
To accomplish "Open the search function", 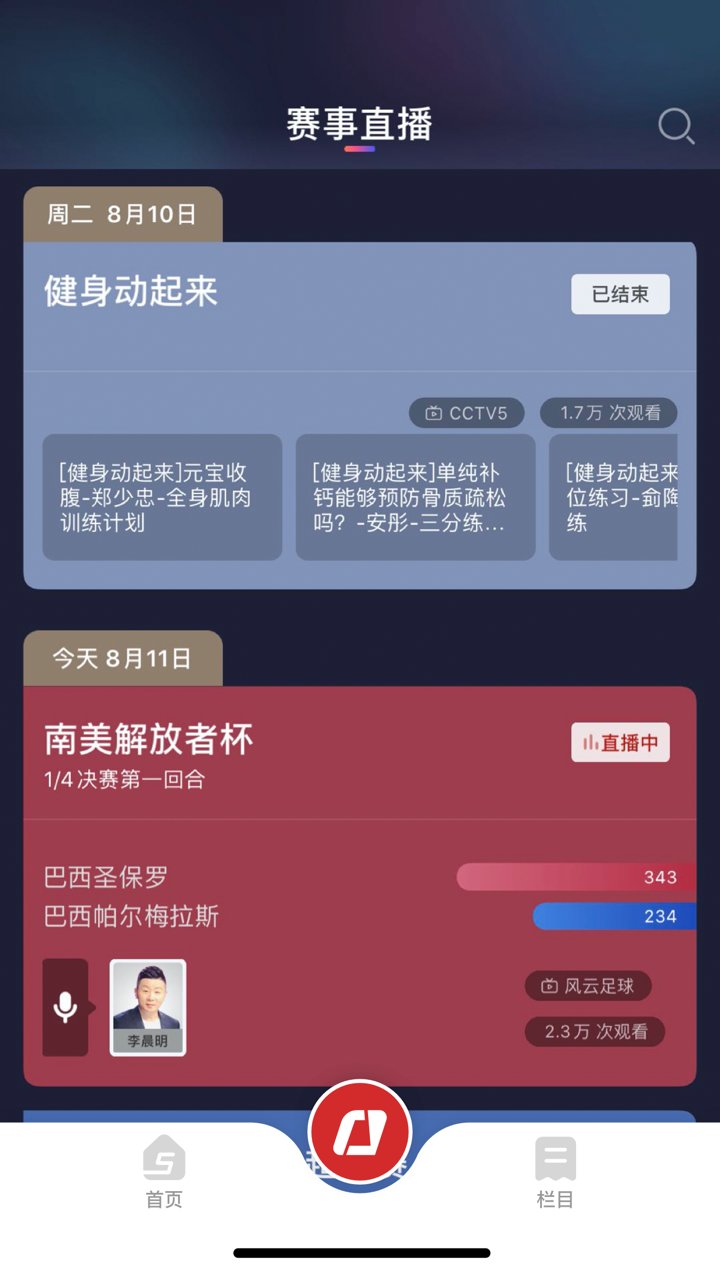I will (x=676, y=125).
